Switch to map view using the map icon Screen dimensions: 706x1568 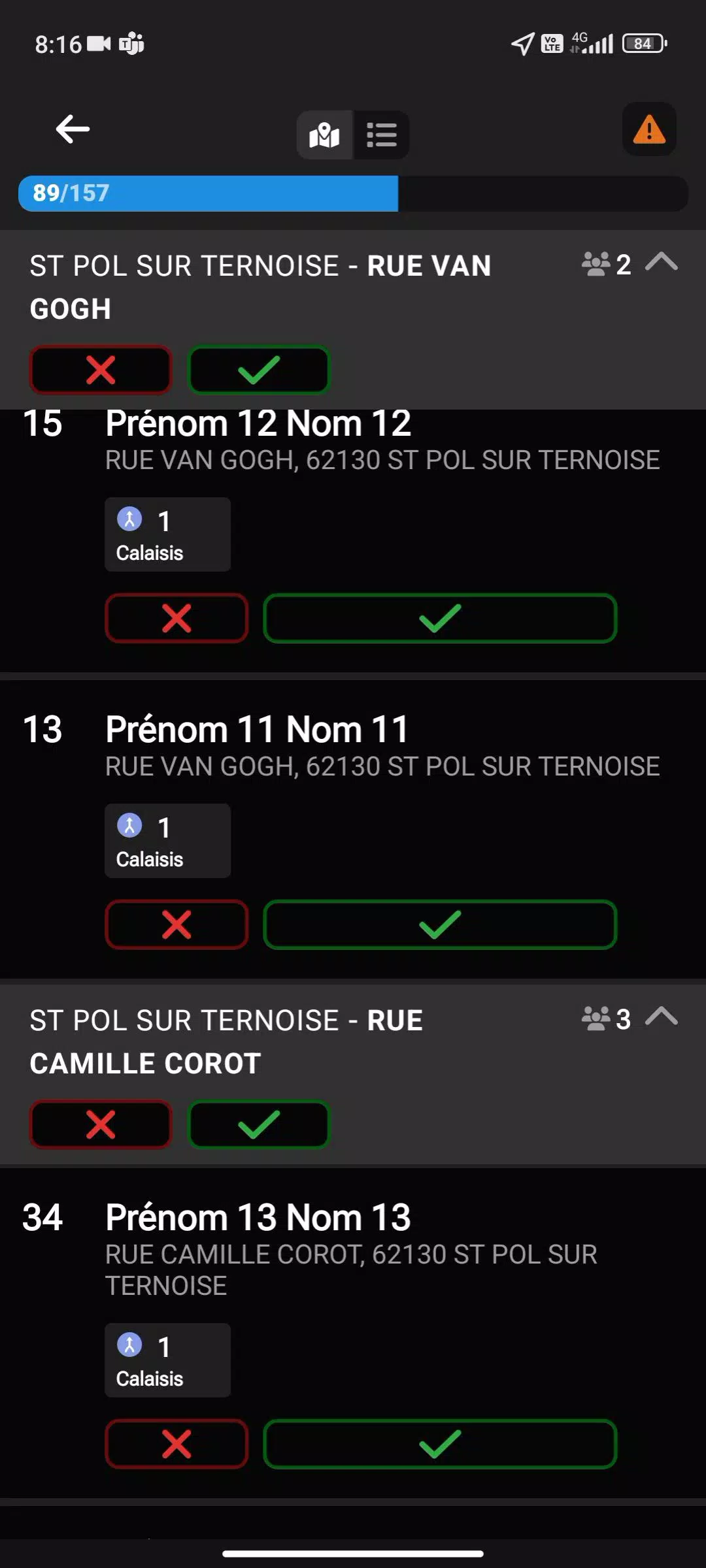[x=325, y=135]
